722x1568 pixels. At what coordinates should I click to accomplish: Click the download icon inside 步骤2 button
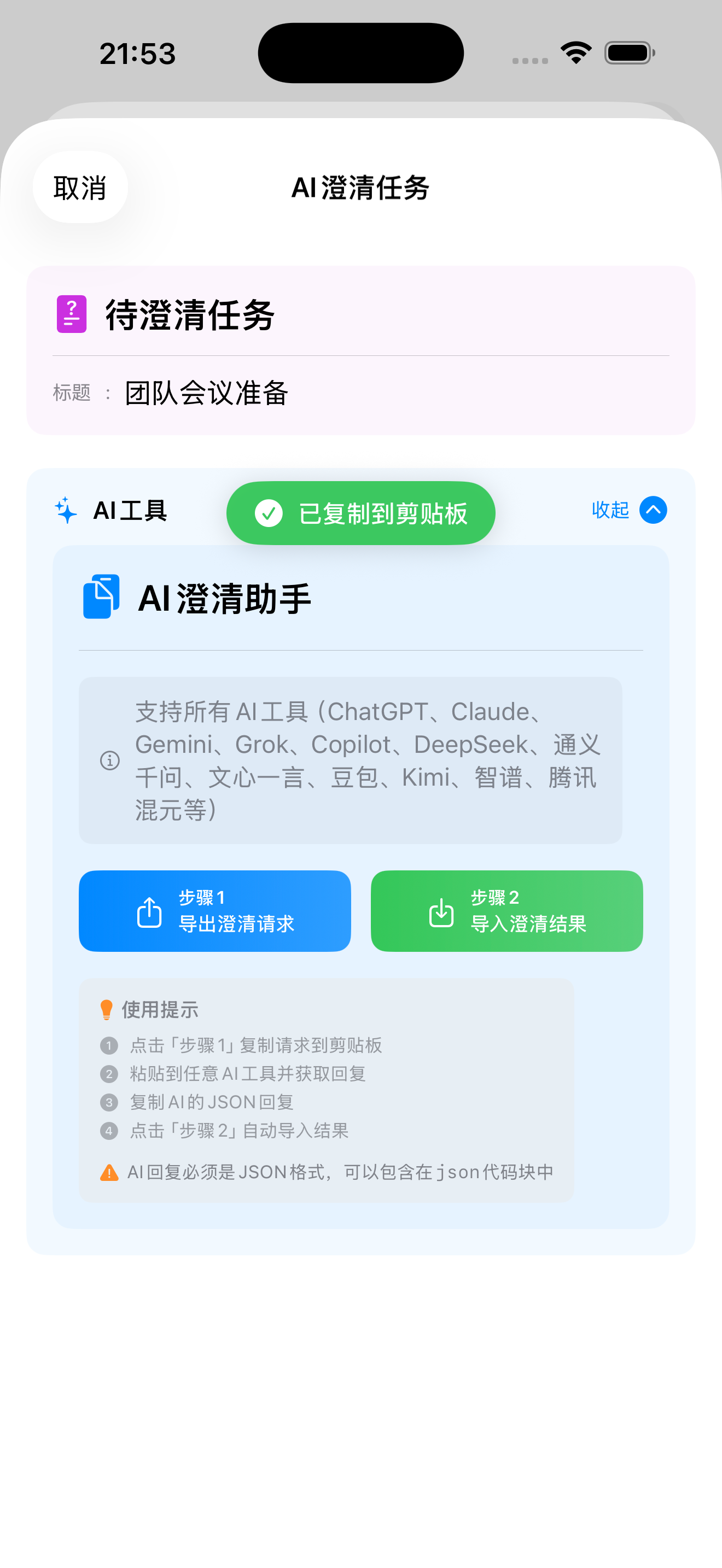coord(441,911)
